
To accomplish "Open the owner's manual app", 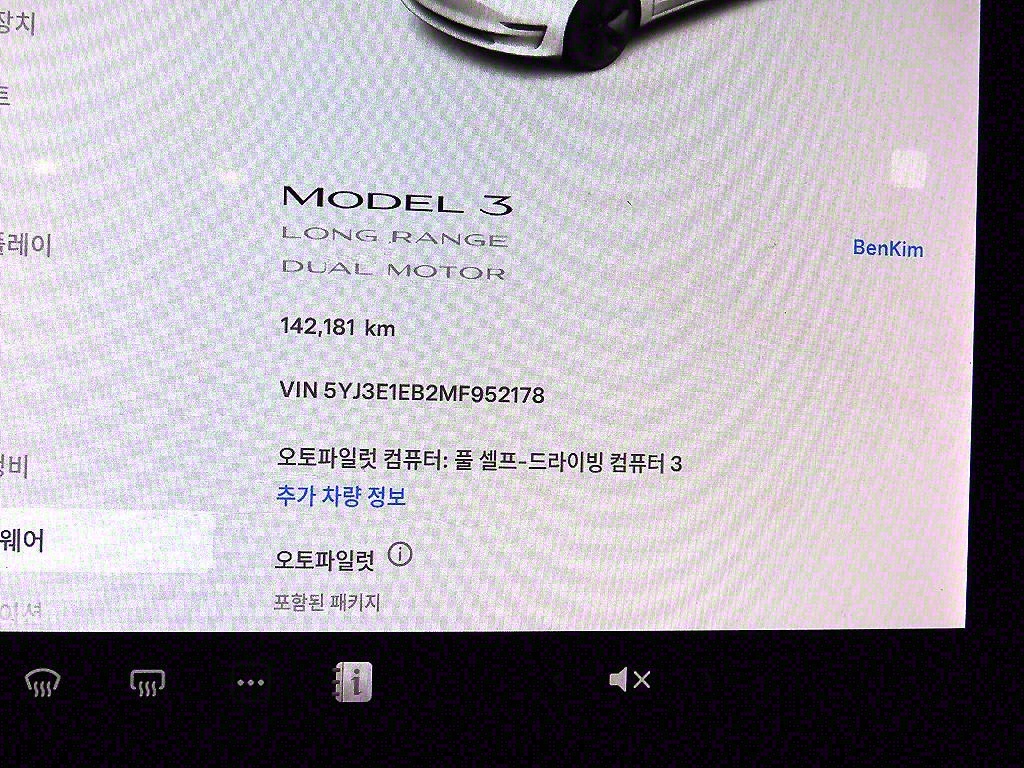I will tap(352, 683).
